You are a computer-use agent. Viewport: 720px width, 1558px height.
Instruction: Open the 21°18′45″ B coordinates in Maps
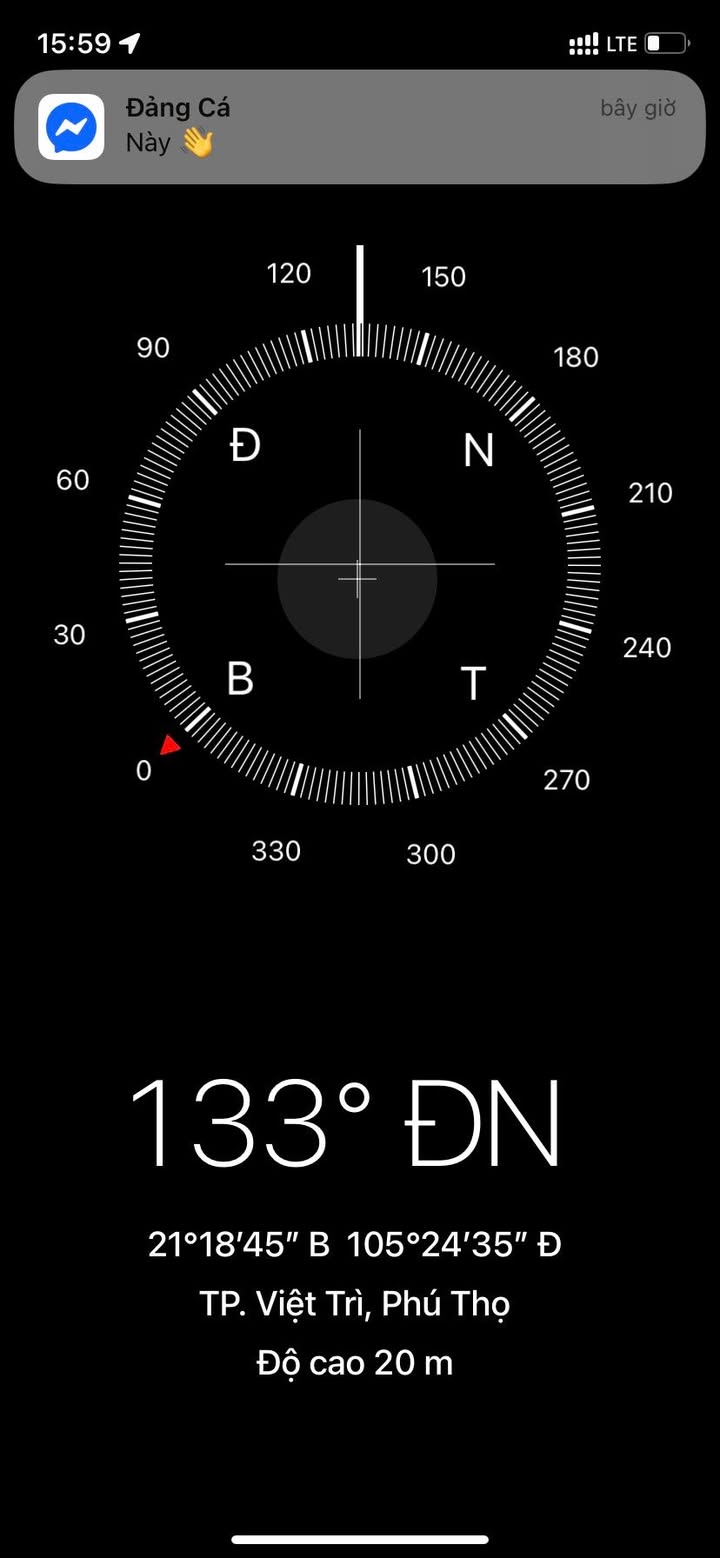tap(355, 1245)
